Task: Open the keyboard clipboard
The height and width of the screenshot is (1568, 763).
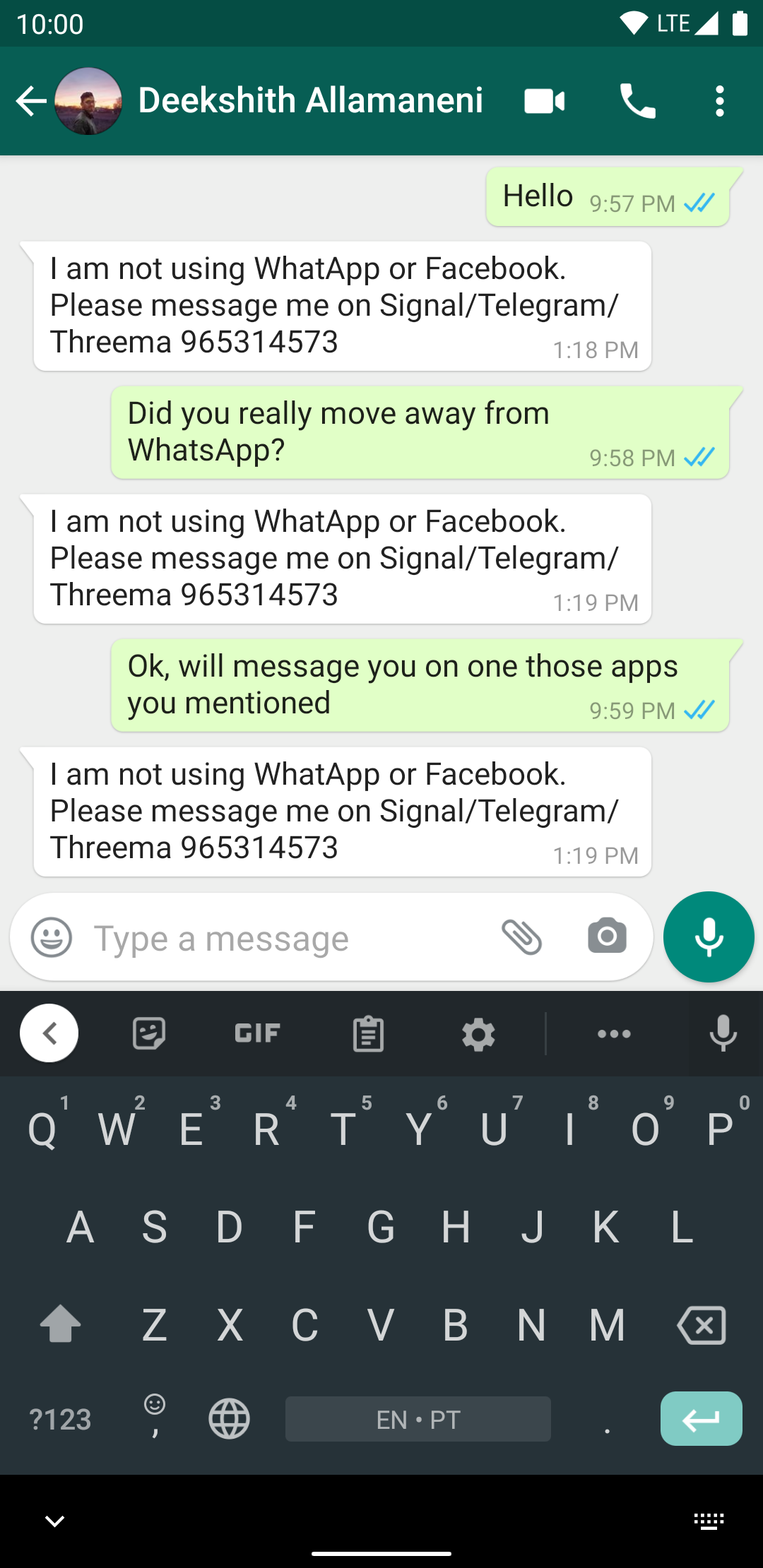Action: (x=368, y=1034)
